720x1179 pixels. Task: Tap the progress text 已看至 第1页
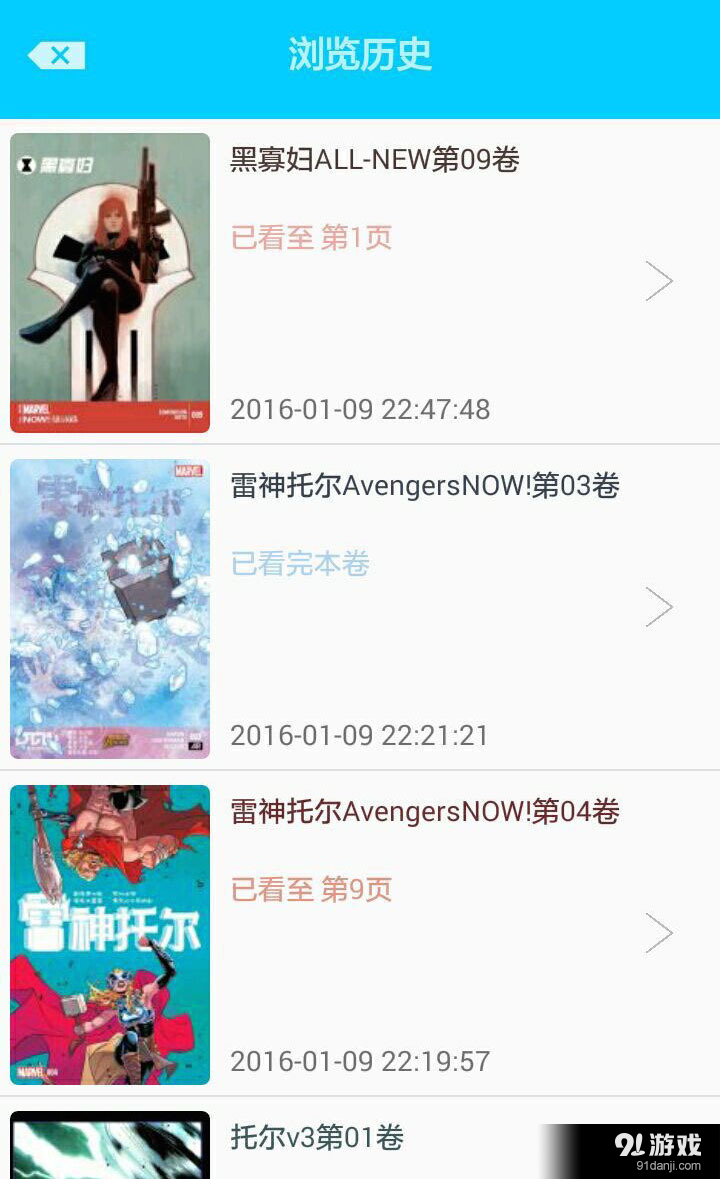(310, 237)
